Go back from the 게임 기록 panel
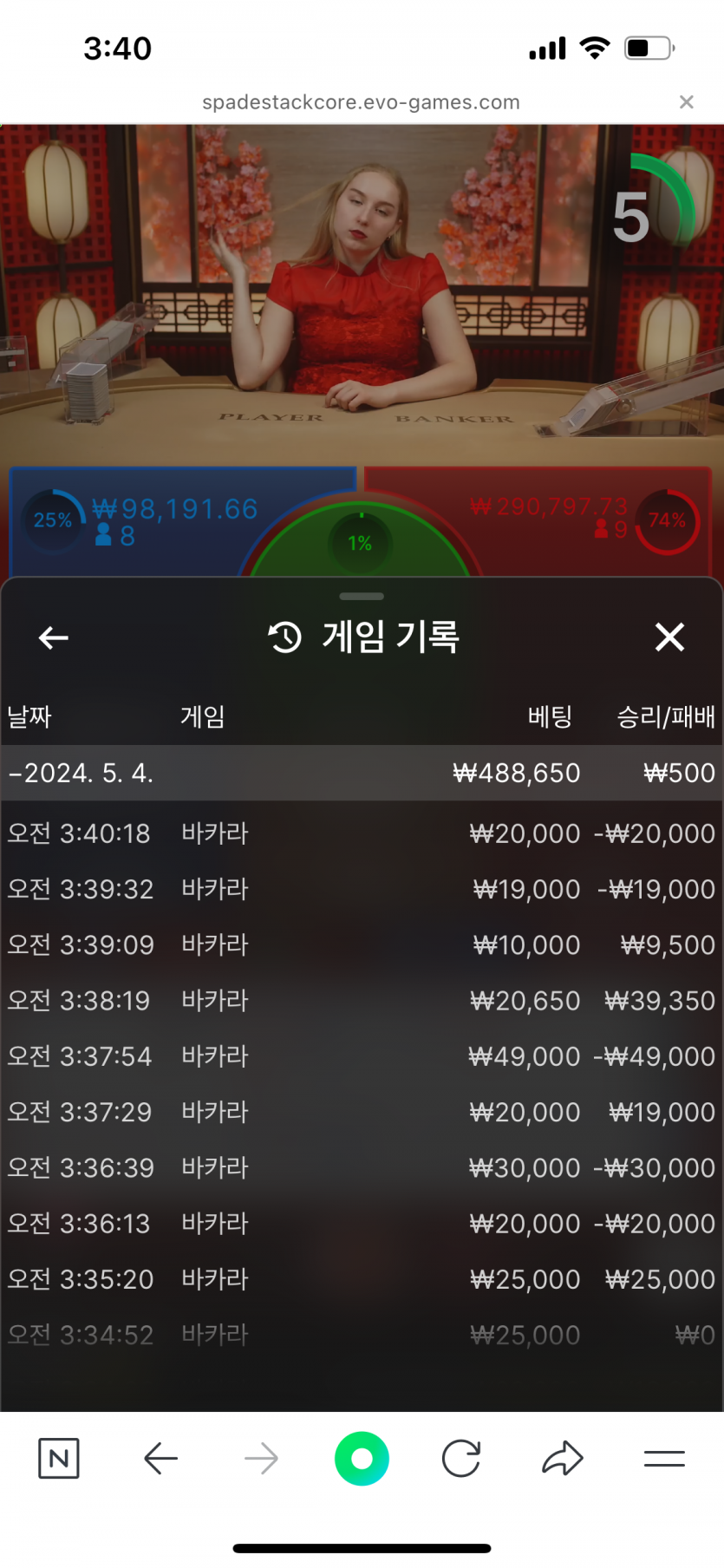The width and height of the screenshot is (724, 1568). click(x=54, y=638)
